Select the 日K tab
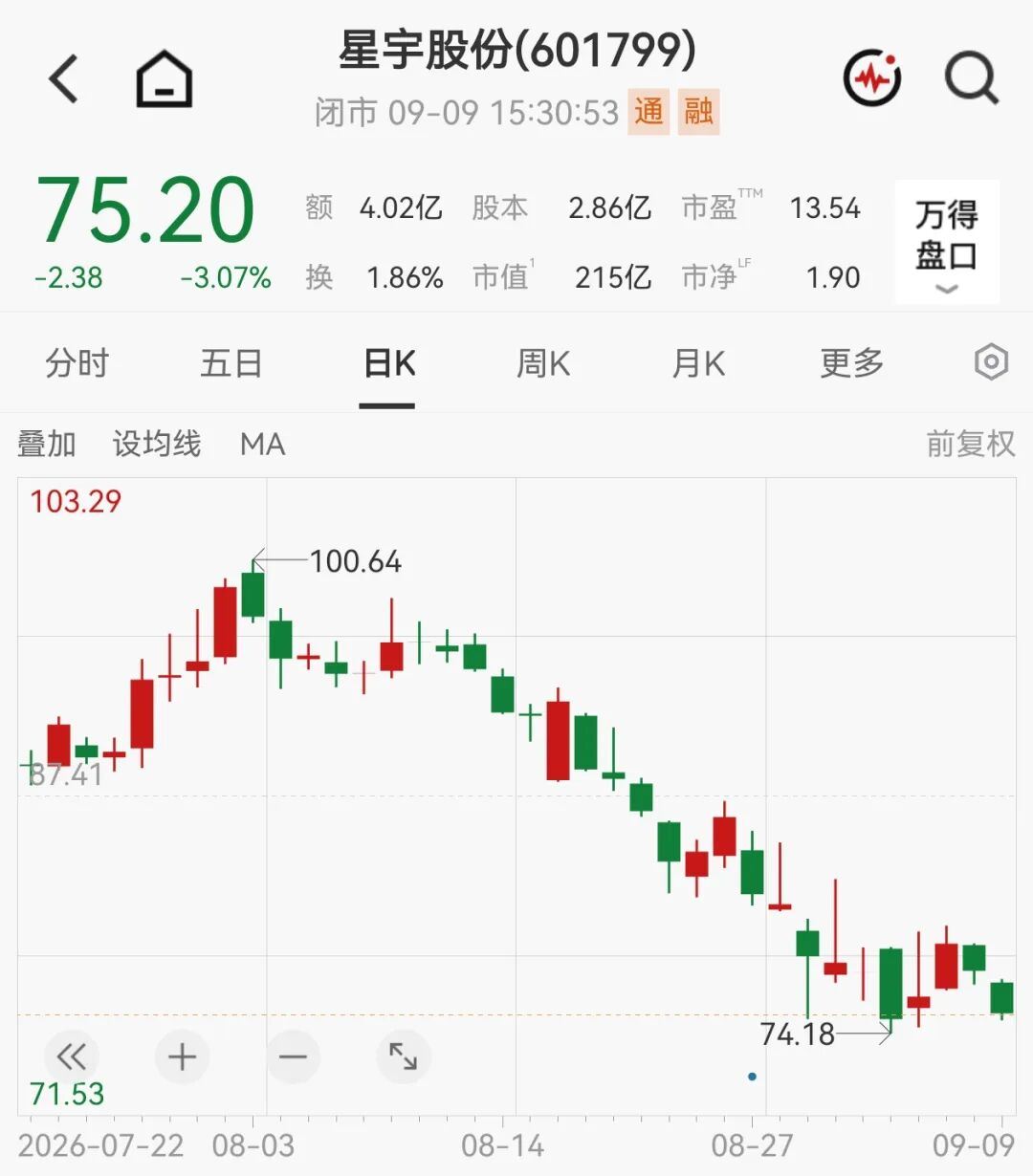Screen dimensions: 1033x1176 tap(388, 363)
